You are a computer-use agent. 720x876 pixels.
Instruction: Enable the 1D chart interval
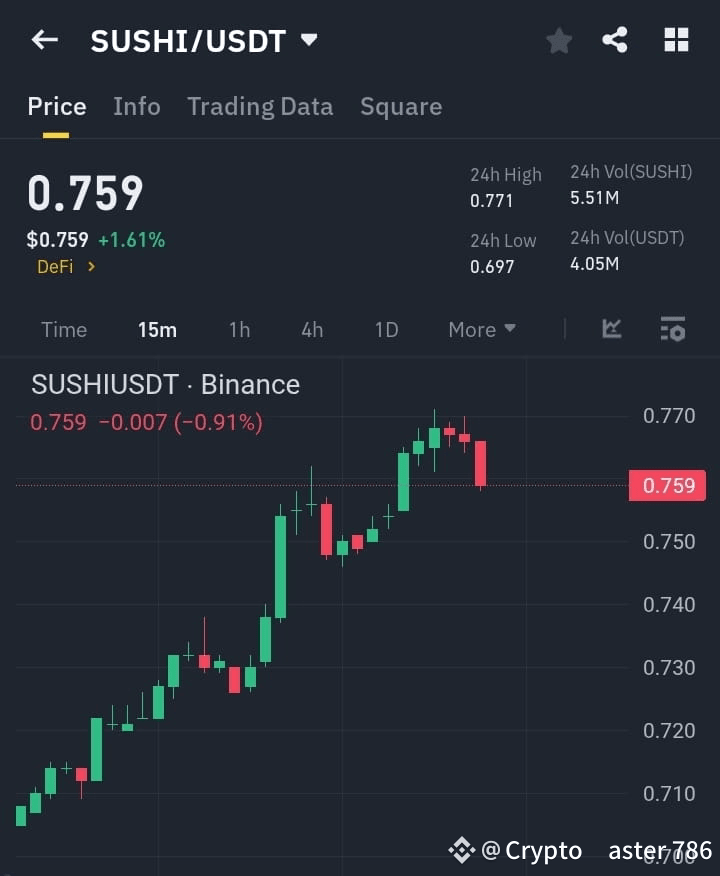pos(386,329)
